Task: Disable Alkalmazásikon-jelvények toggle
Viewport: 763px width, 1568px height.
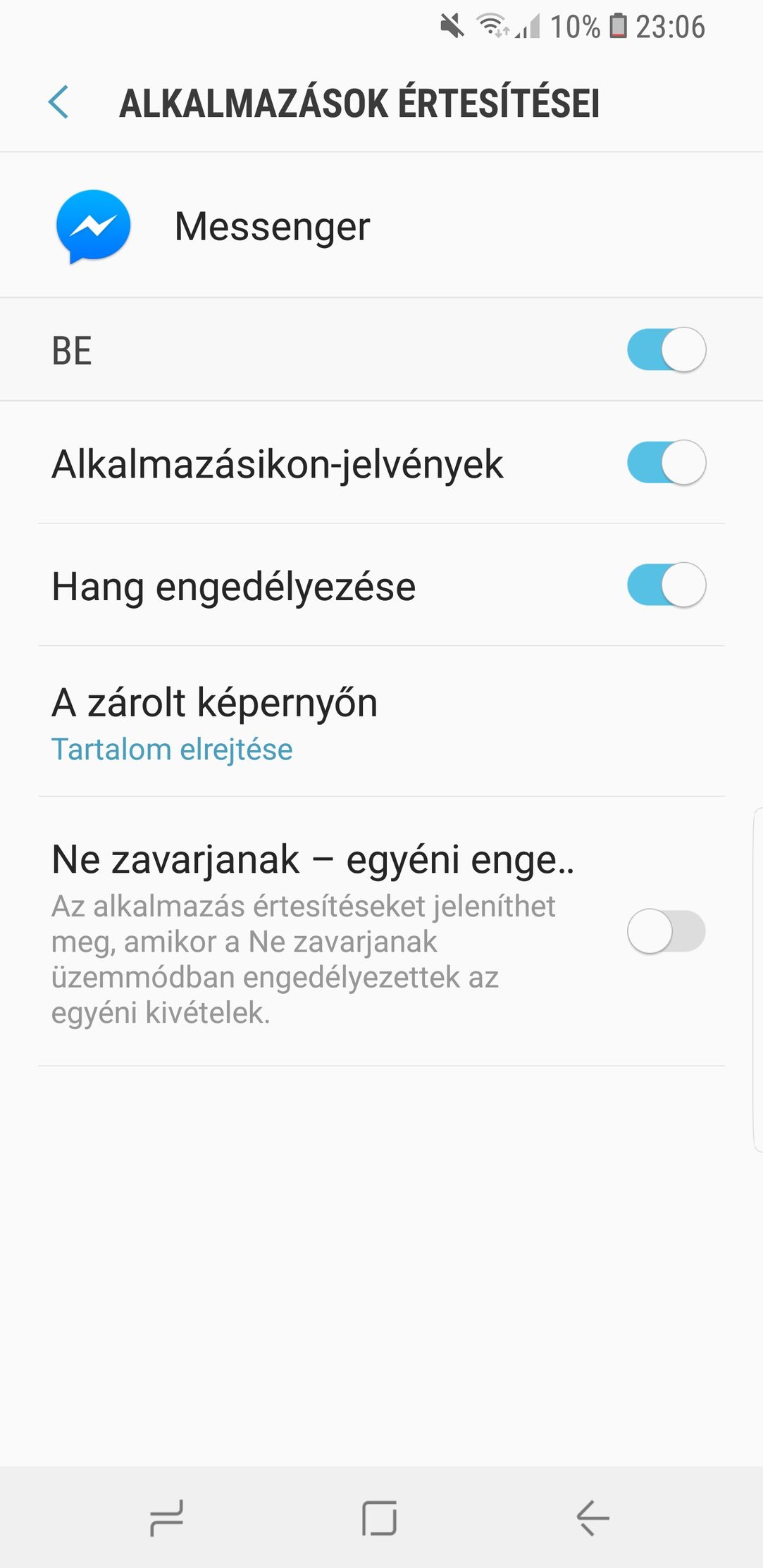Action: (666, 463)
